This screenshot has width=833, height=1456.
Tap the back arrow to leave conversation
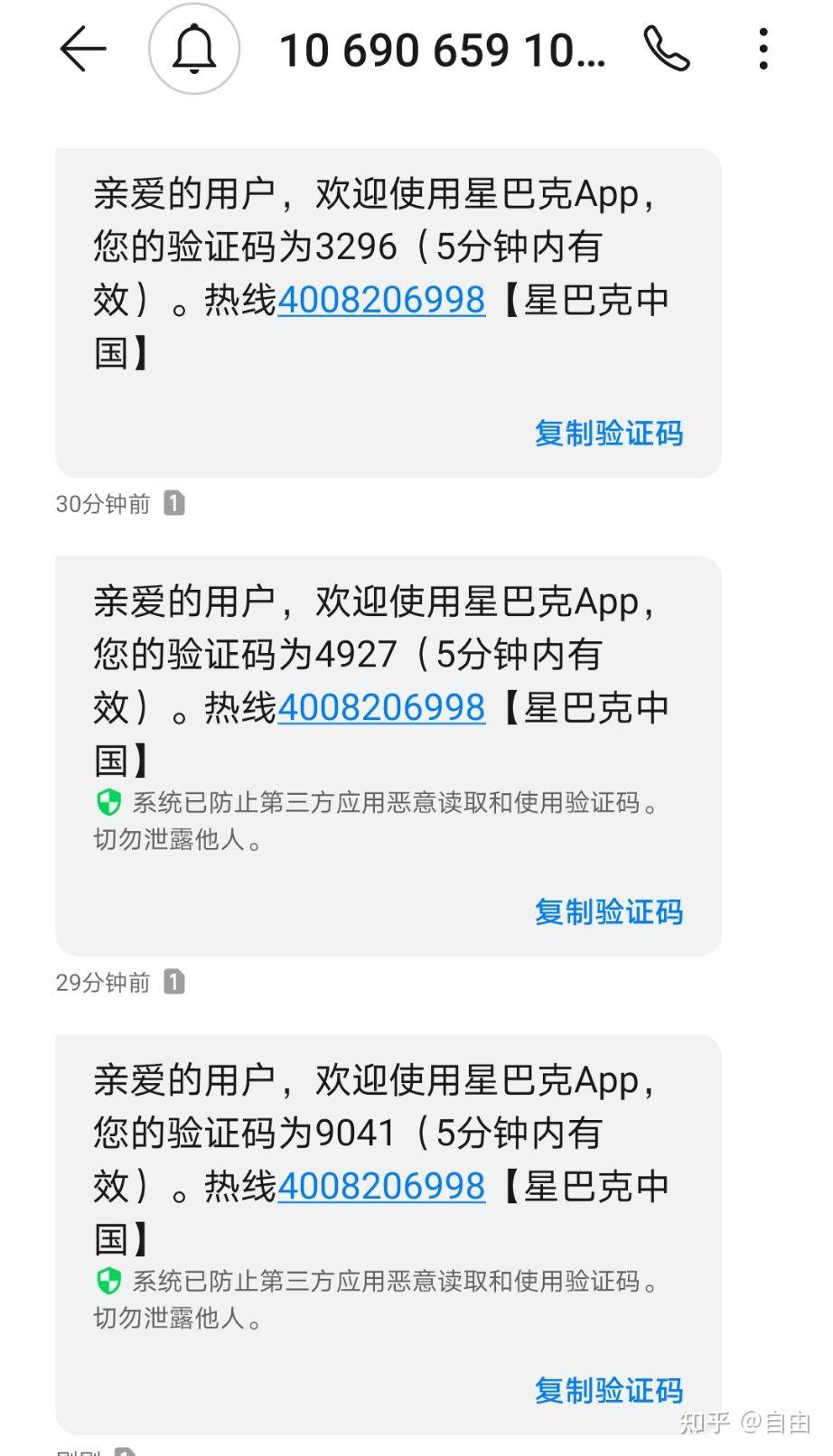(83, 50)
